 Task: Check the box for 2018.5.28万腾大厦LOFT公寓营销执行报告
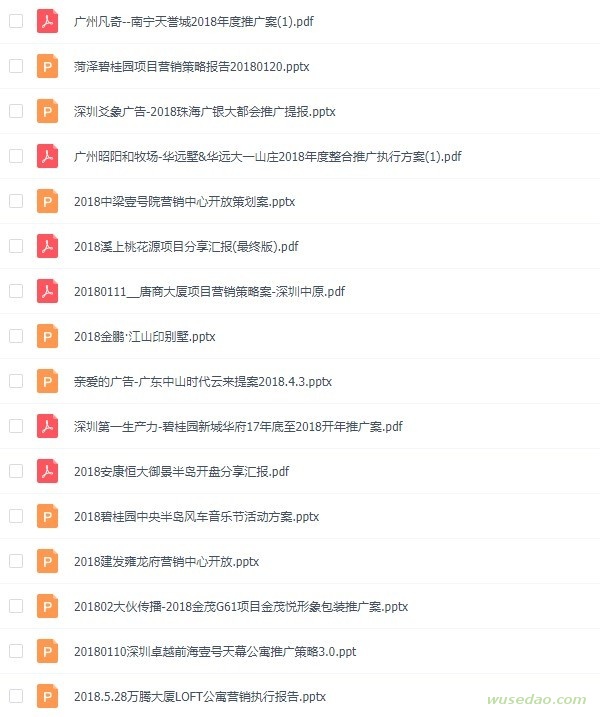click(x=16, y=696)
